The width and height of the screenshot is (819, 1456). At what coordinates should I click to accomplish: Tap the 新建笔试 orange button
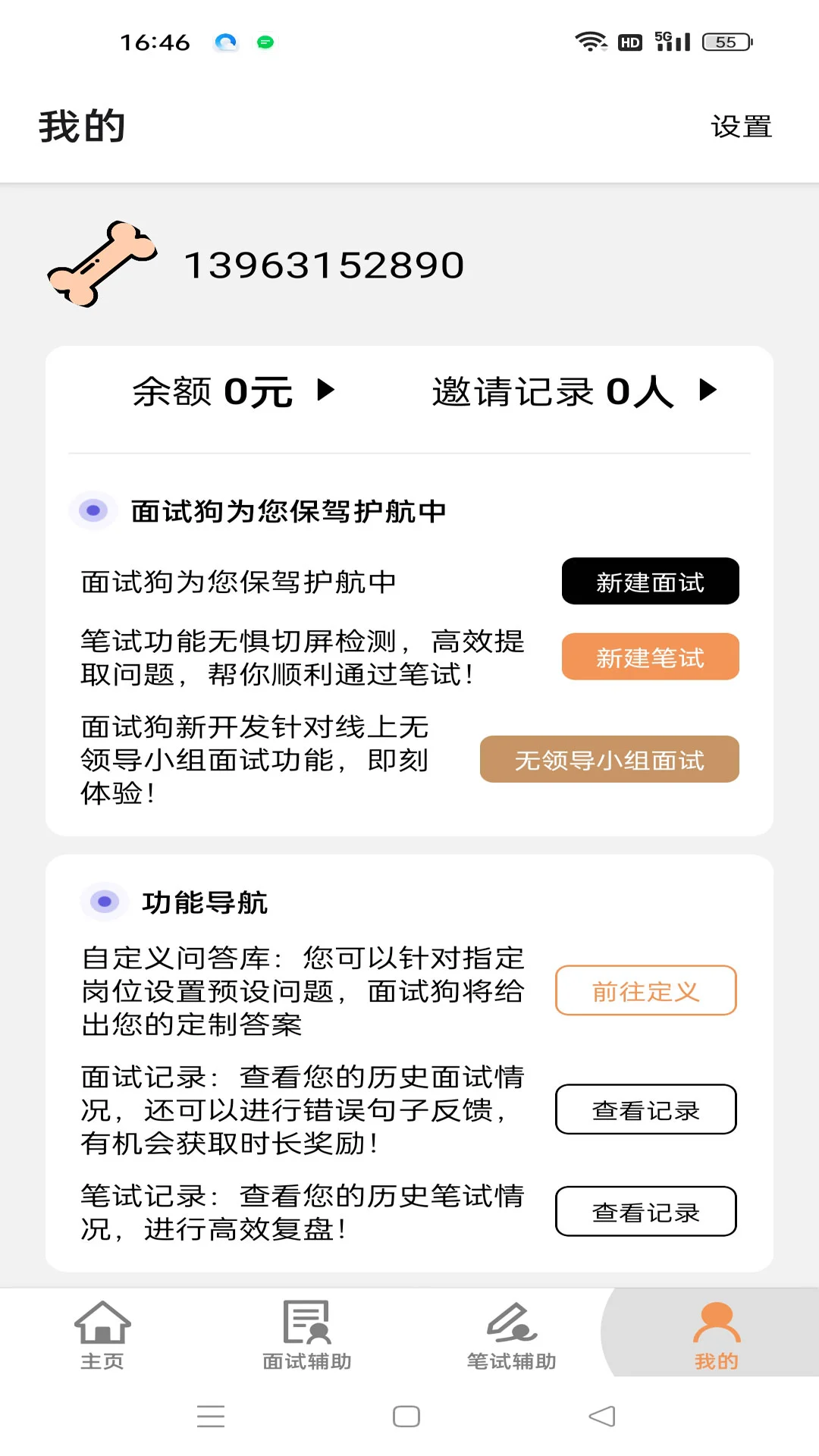[x=649, y=657]
